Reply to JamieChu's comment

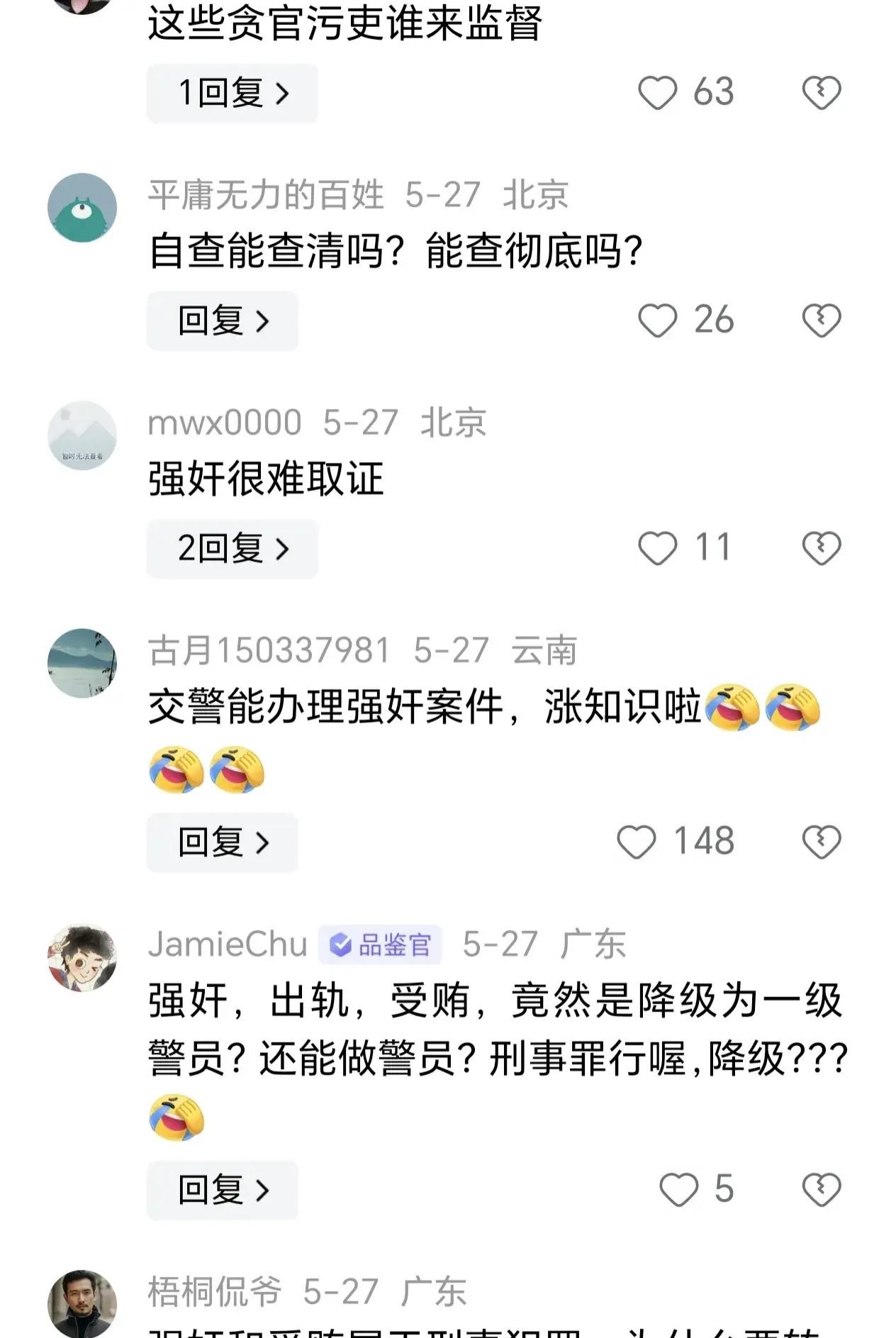(x=222, y=1190)
